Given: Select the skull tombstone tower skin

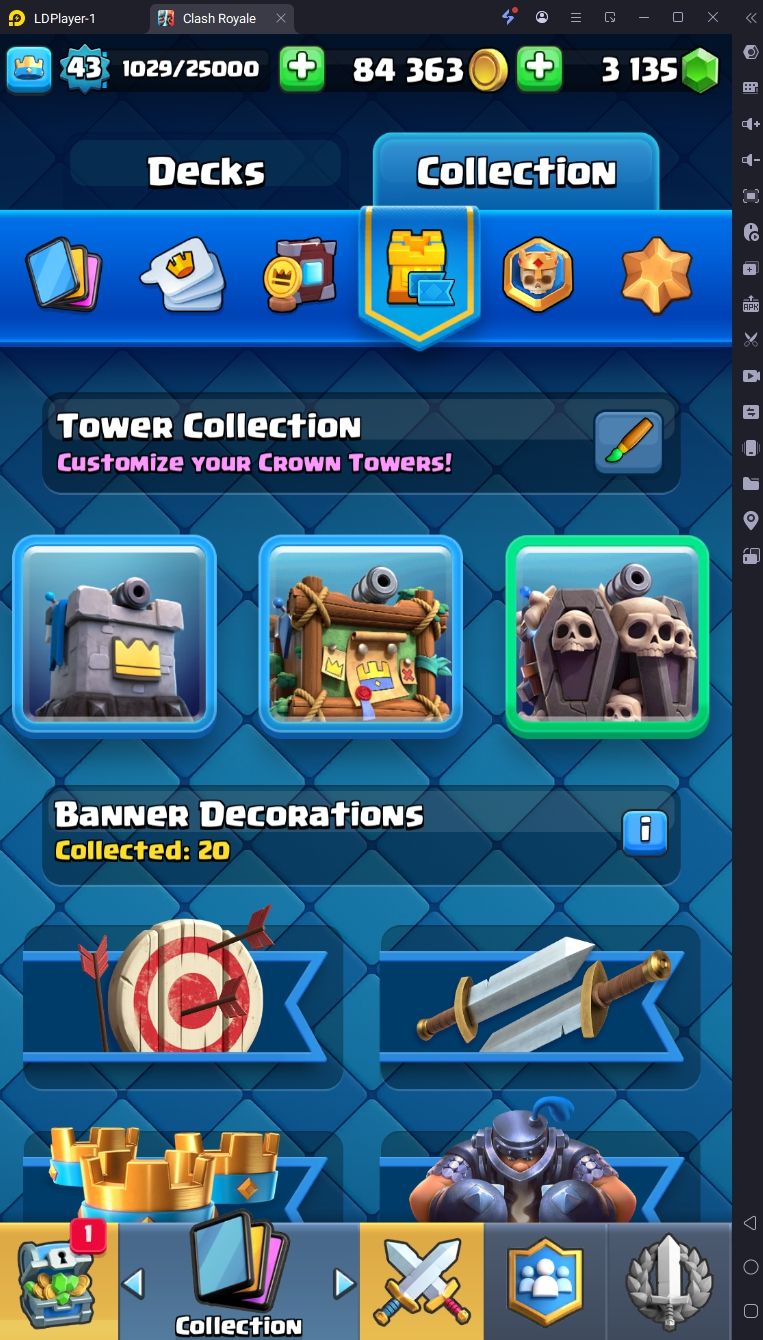Looking at the screenshot, I should (x=607, y=635).
